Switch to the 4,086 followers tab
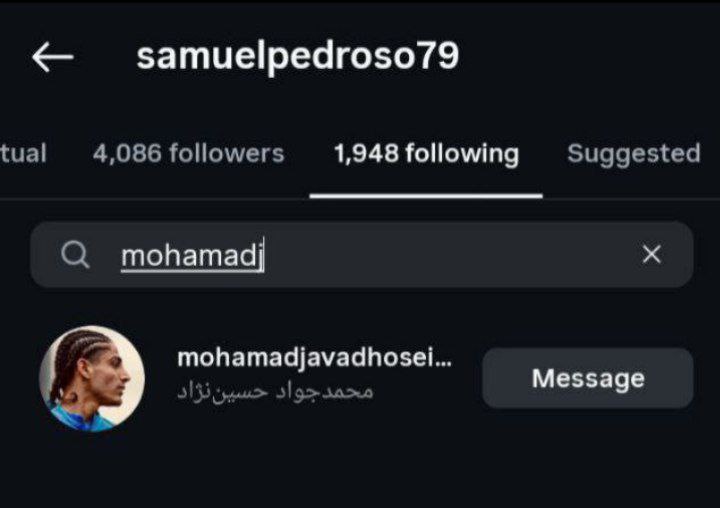 click(188, 154)
